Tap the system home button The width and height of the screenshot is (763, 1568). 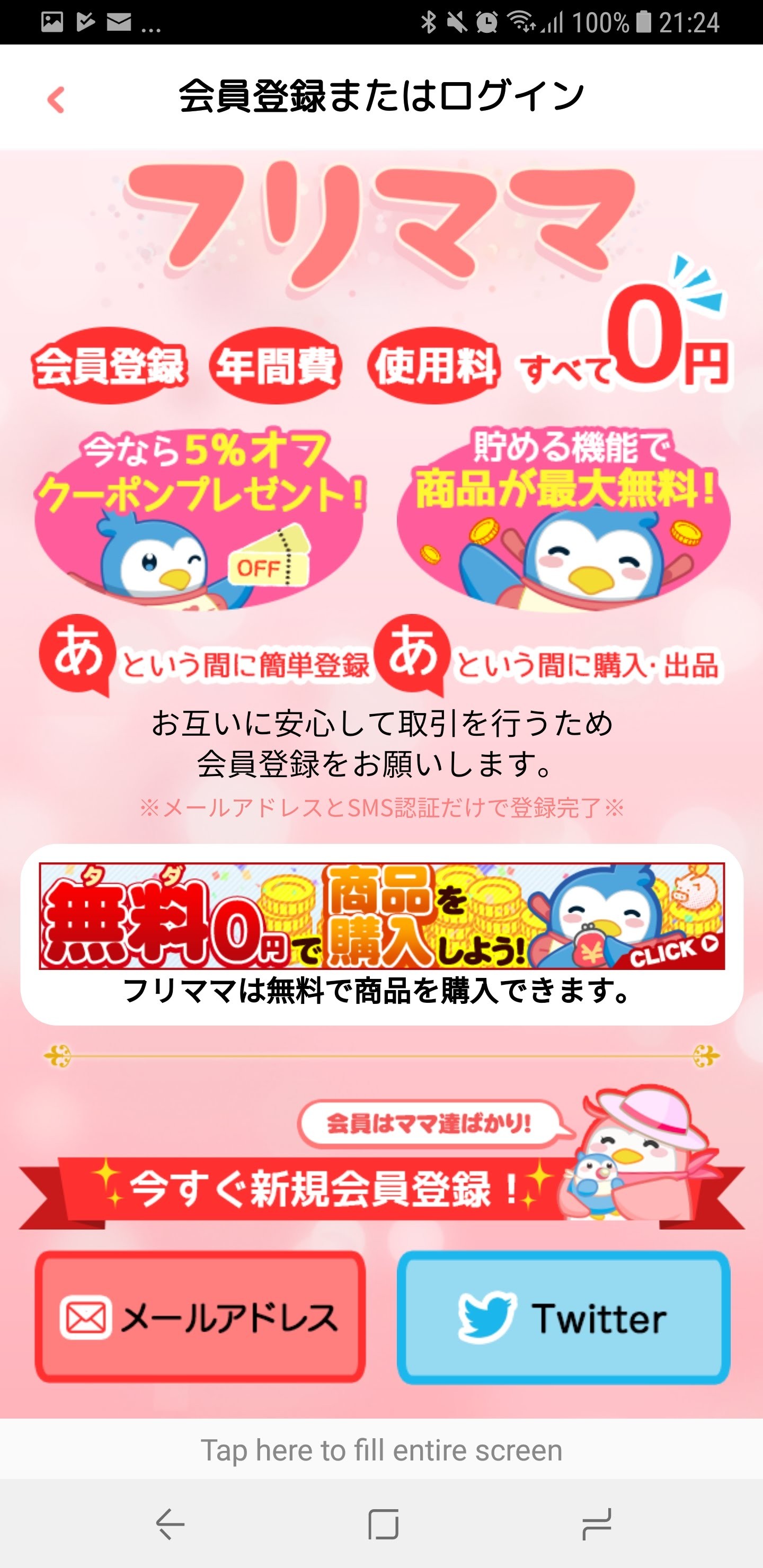point(383,1524)
